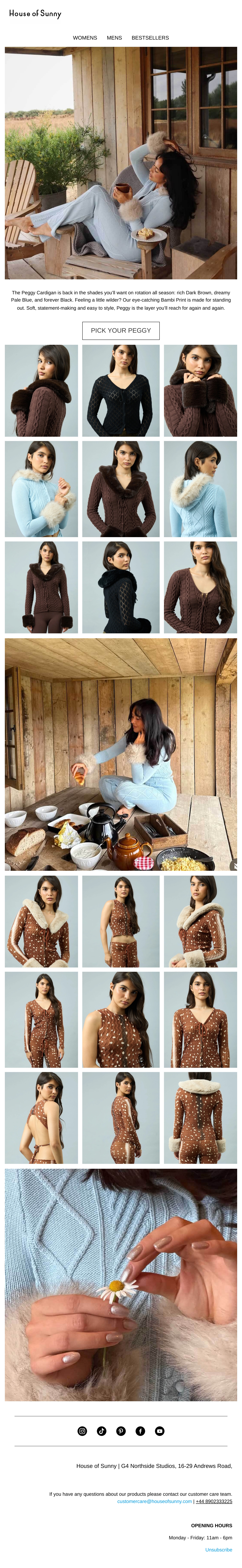Open the TikTok icon
Image resolution: width=242 pixels, height=1568 pixels.
click(x=102, y=1431)
